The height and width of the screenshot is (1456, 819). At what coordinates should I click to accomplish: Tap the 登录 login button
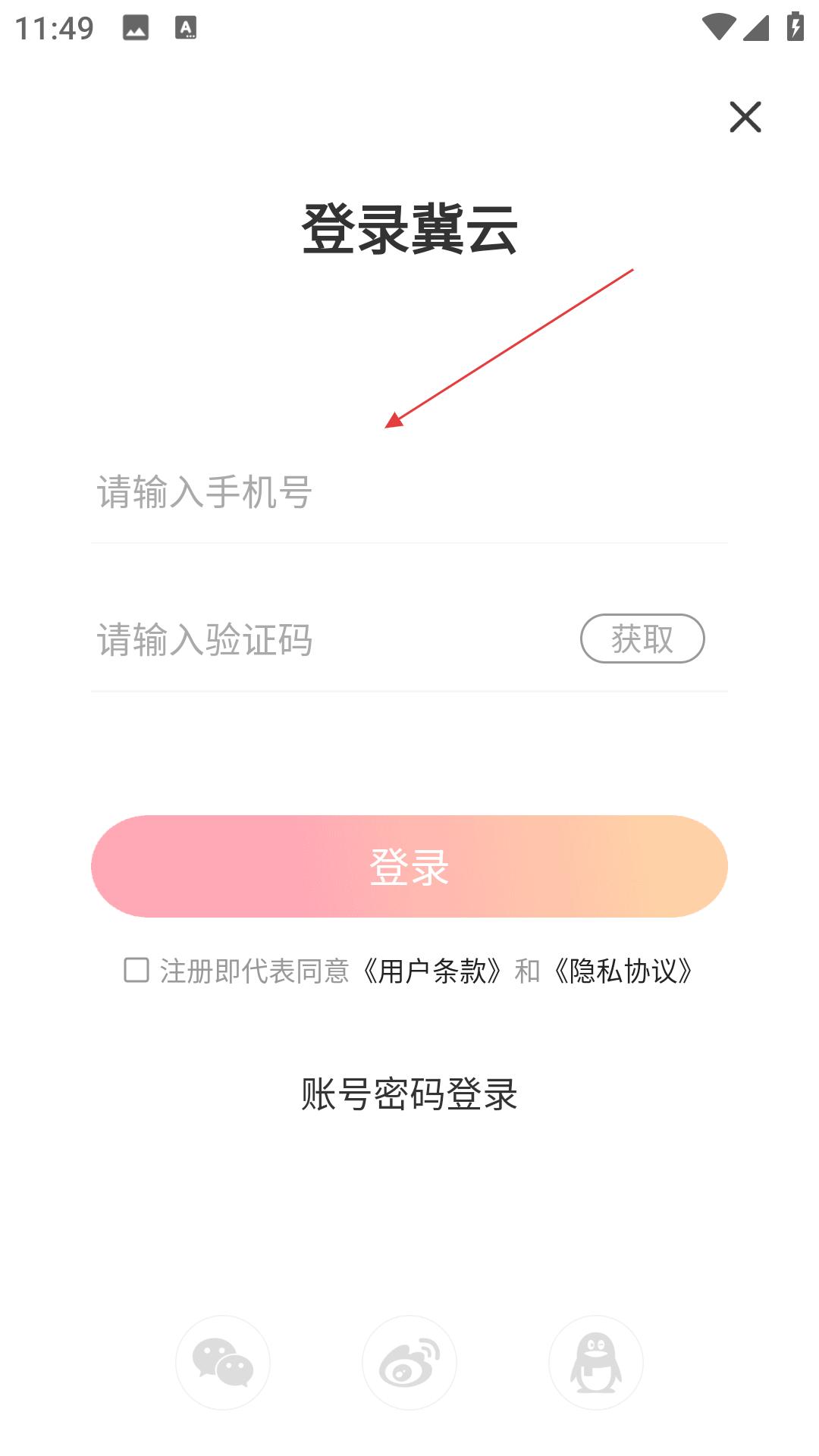(409, 866)
